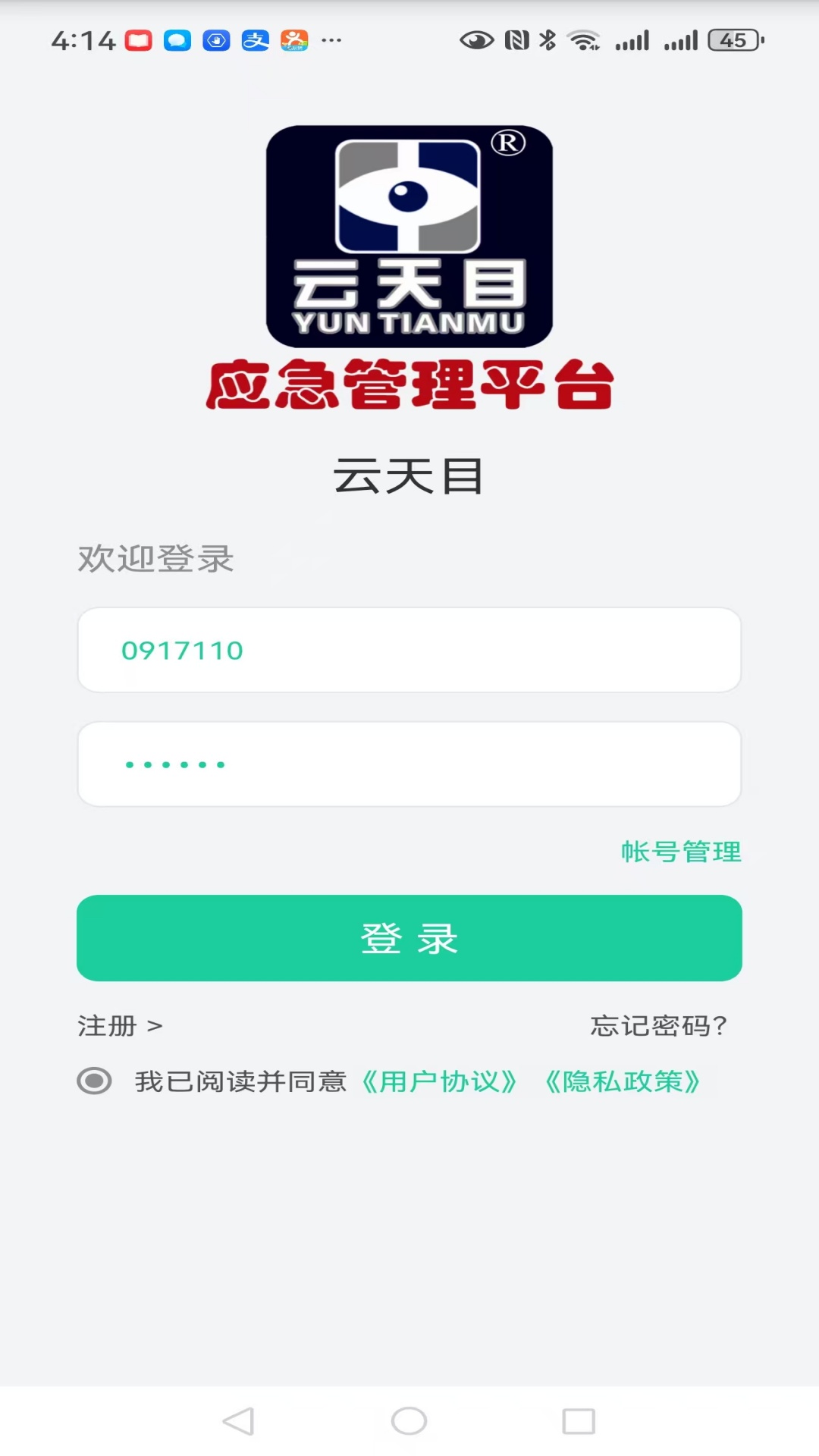Open the 注册 registration link
This screenshot has width=819, height=1456.
pyautogui.click(x=118, y=1026)
